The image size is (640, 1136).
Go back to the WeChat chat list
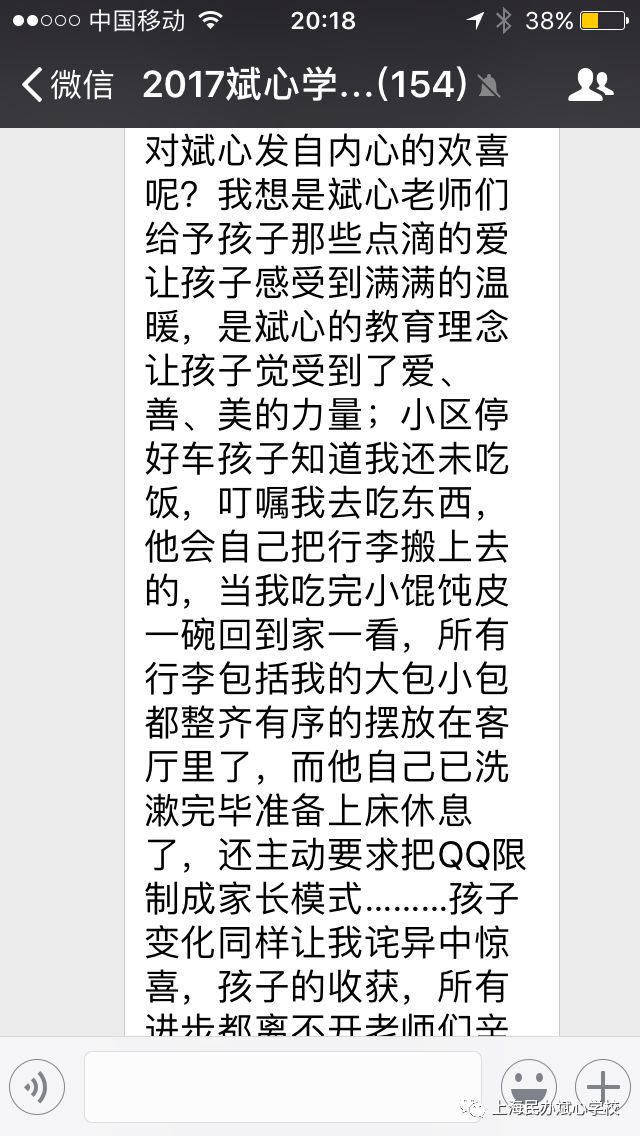tap(66, 85)
